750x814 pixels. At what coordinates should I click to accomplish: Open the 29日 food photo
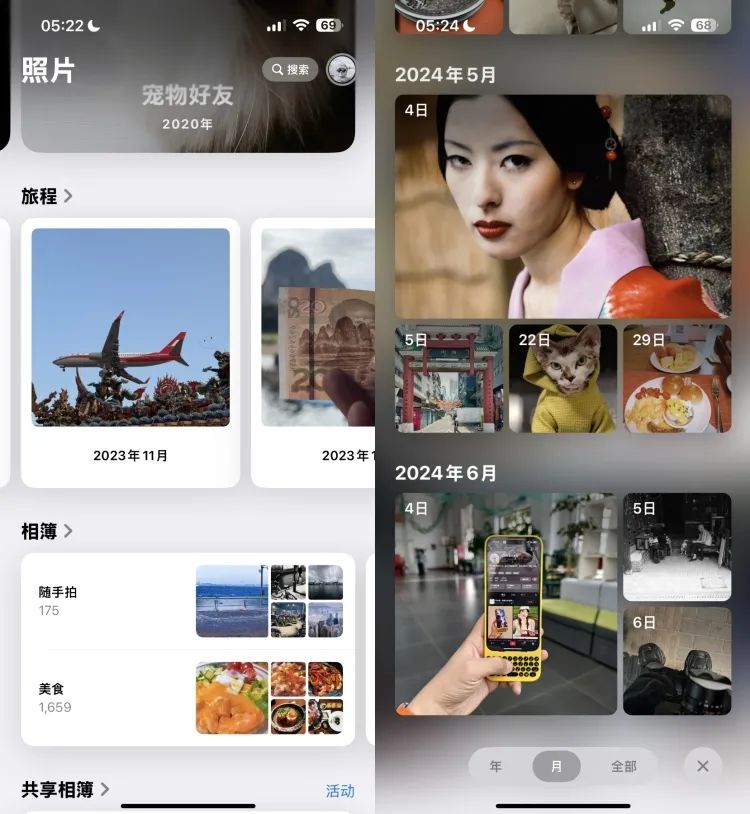coord(677,379)
